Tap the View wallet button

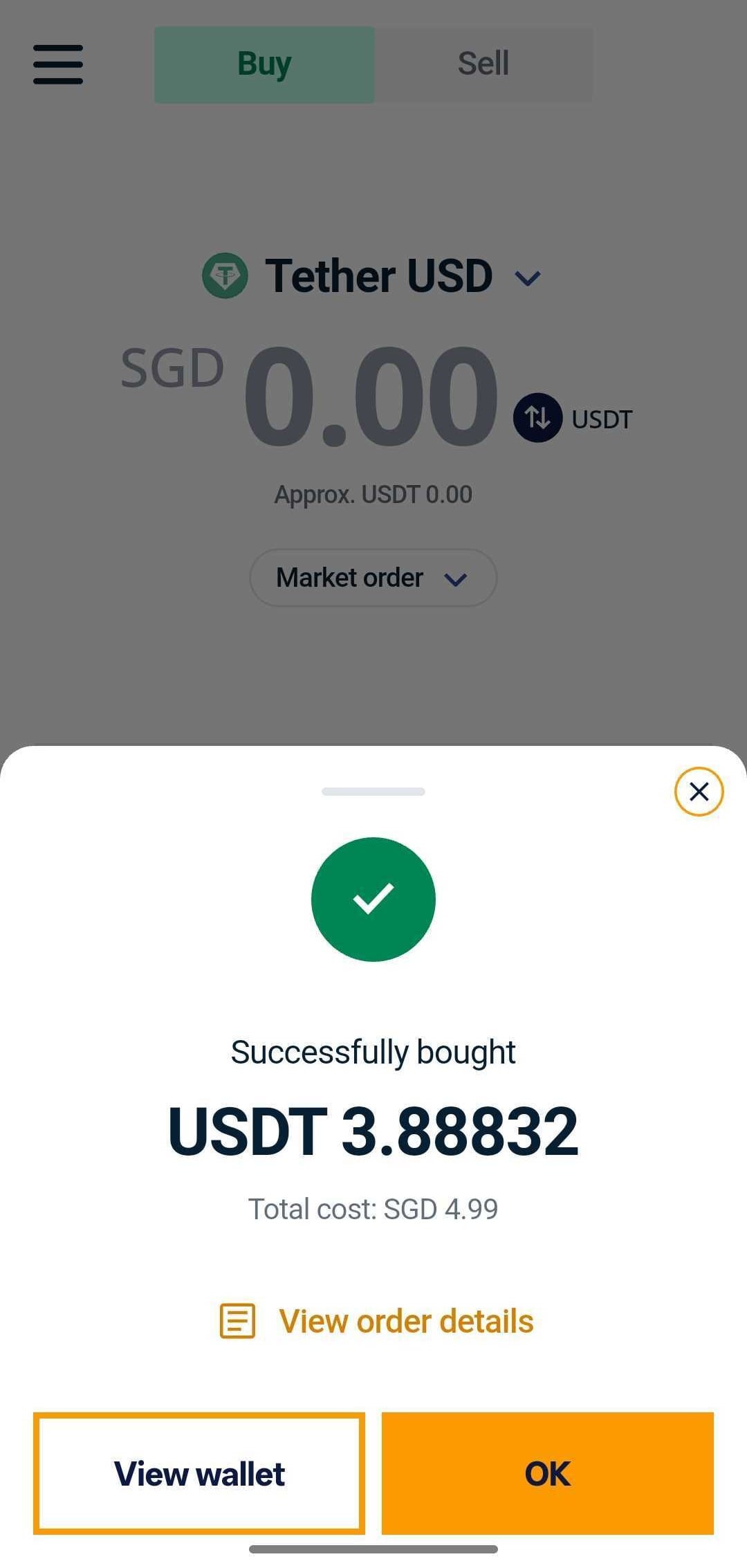199,1473
